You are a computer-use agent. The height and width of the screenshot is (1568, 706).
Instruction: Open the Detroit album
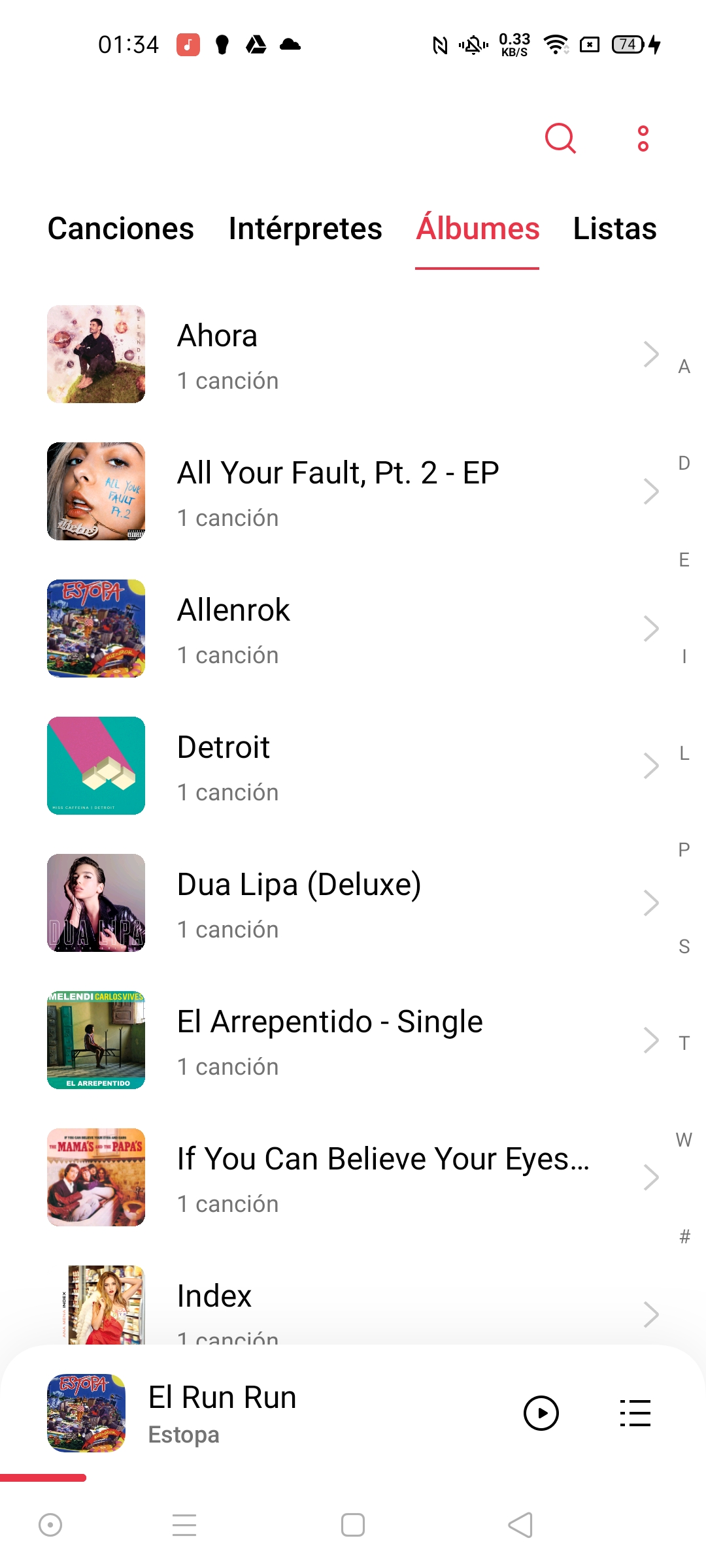coord(353,766)
